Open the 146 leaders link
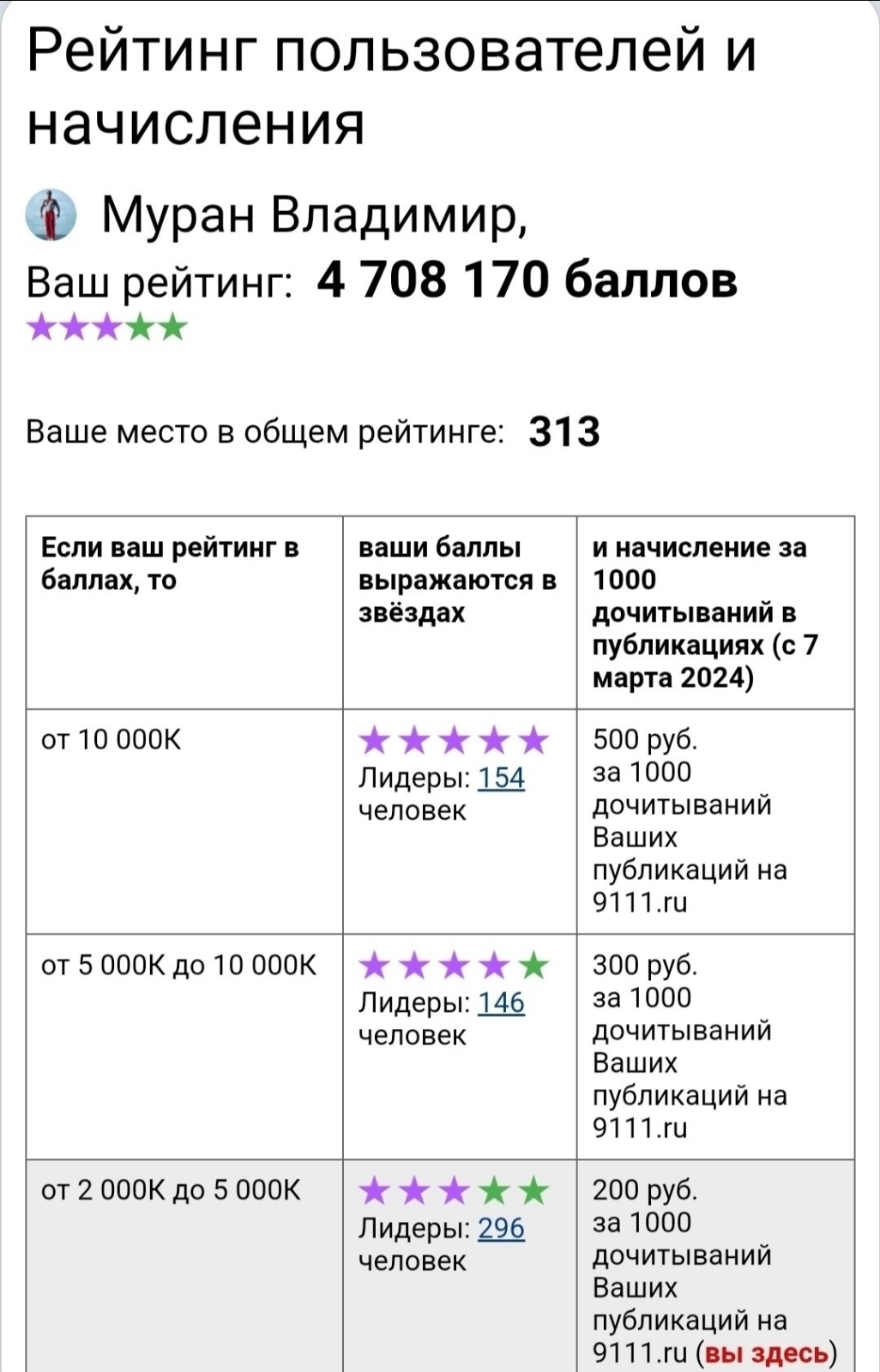Screen dimensions: 880x1372 tap(501, 1002)
